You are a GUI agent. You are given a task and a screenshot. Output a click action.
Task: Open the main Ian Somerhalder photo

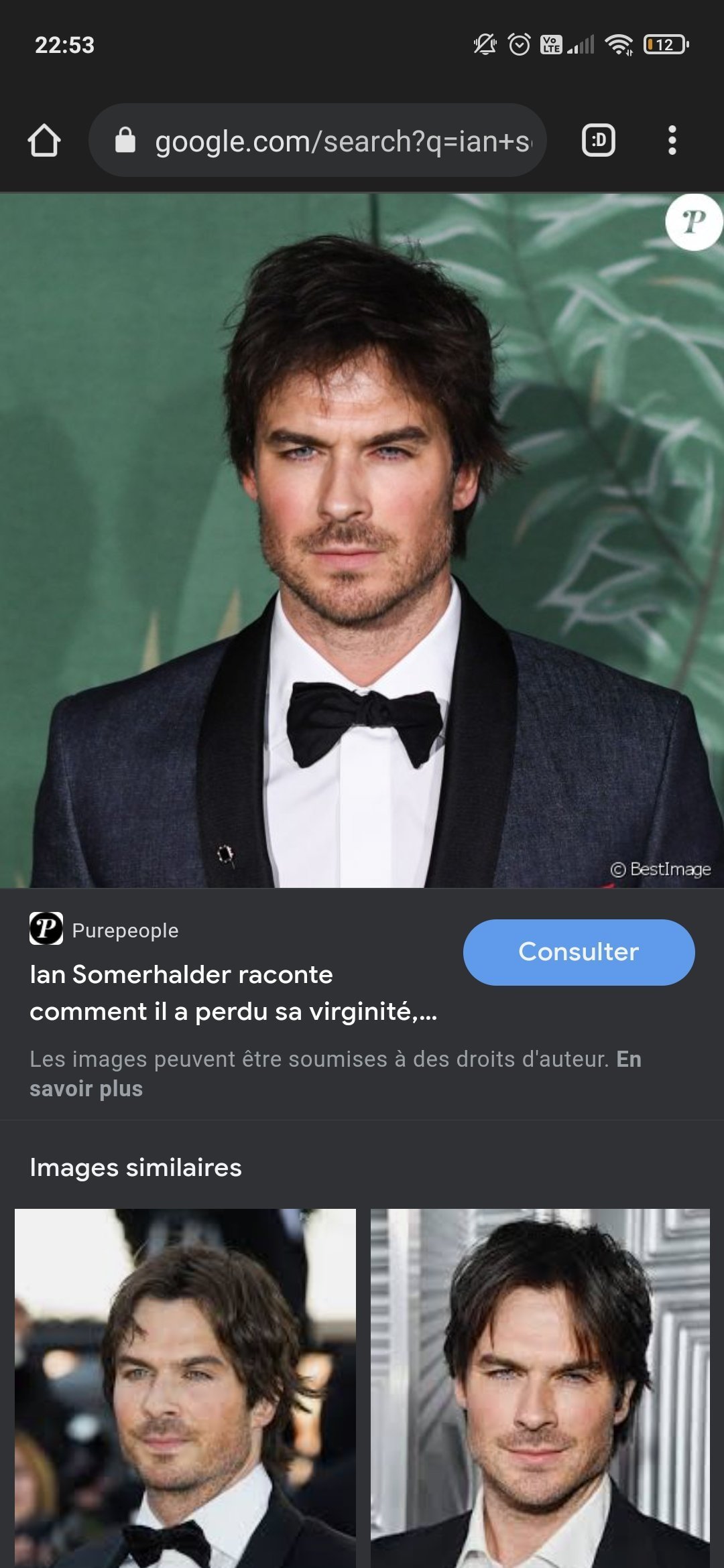(x=362, y=540)
